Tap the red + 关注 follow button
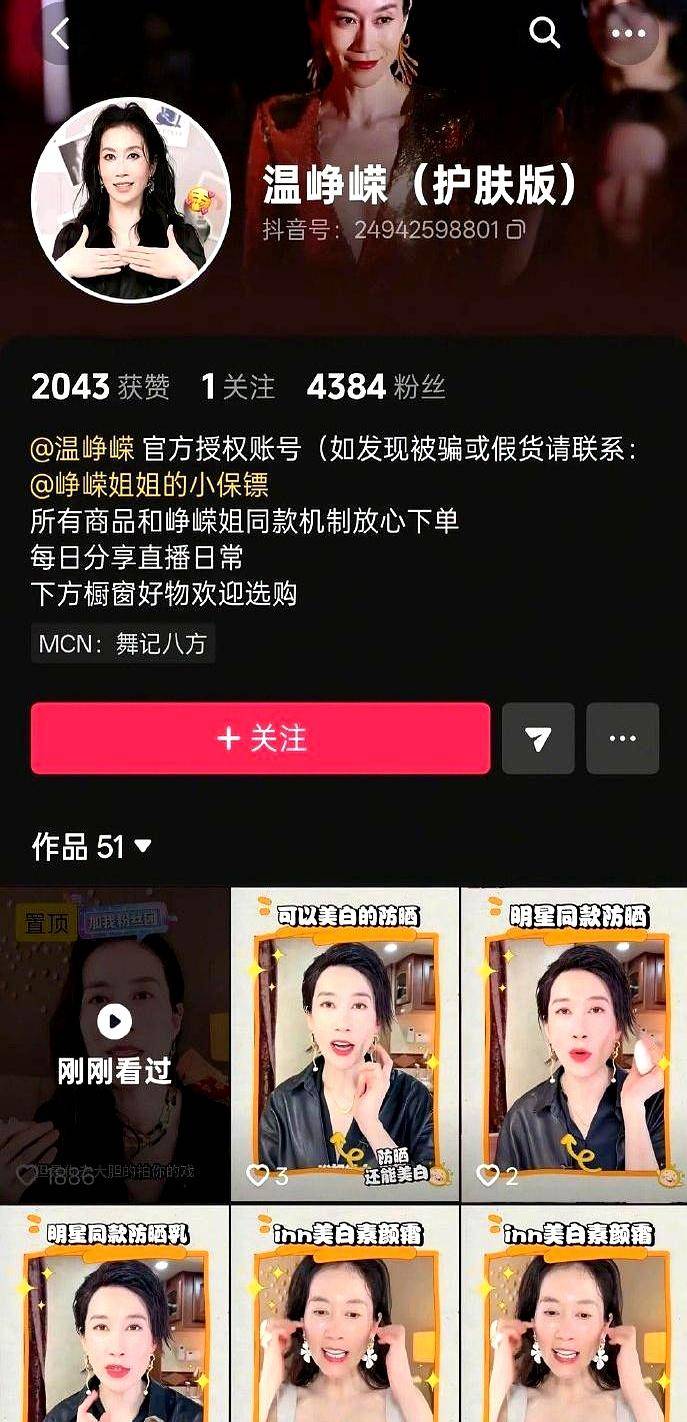Image resolution: width=687 pixels, height=1422 pixels. [260, 739]
